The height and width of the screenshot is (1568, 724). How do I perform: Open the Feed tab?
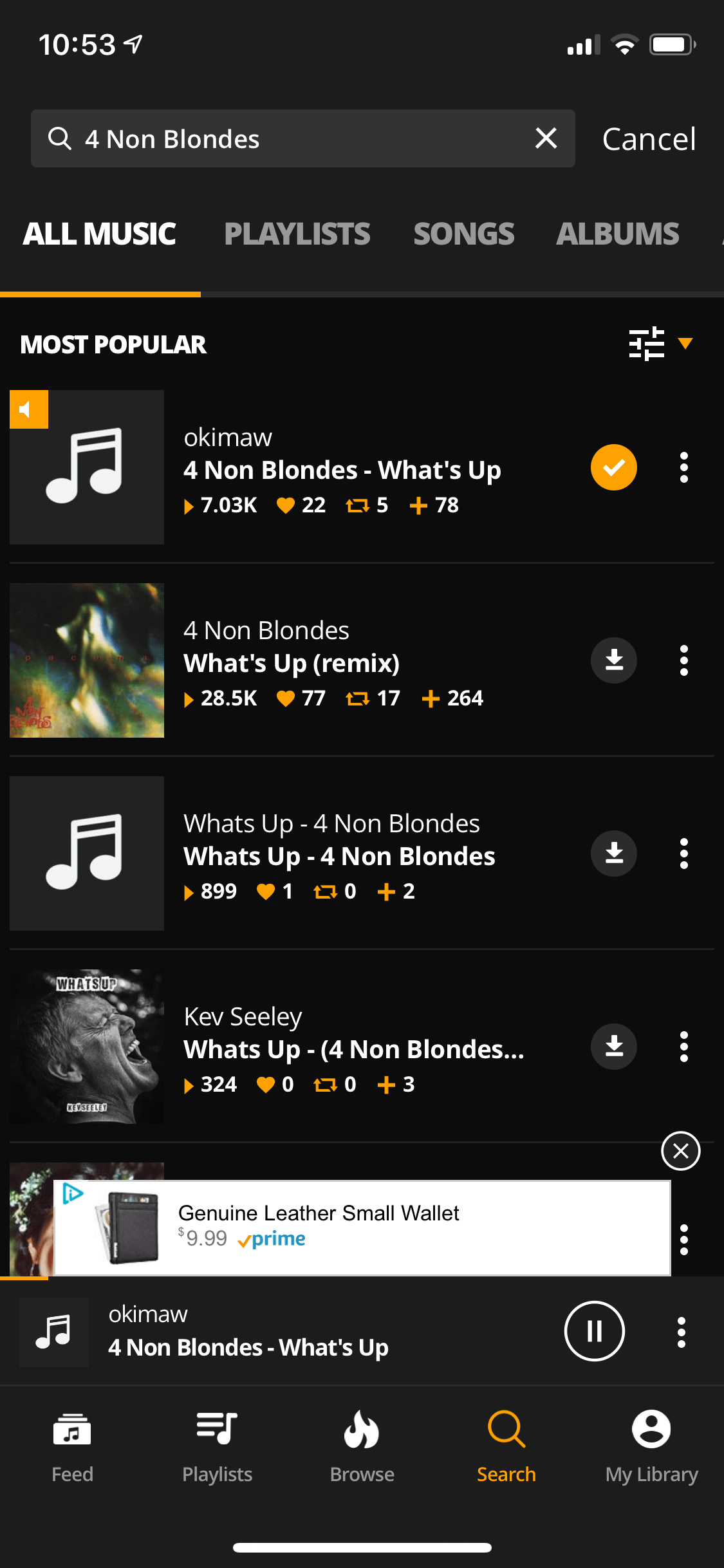coord(72,1446)
